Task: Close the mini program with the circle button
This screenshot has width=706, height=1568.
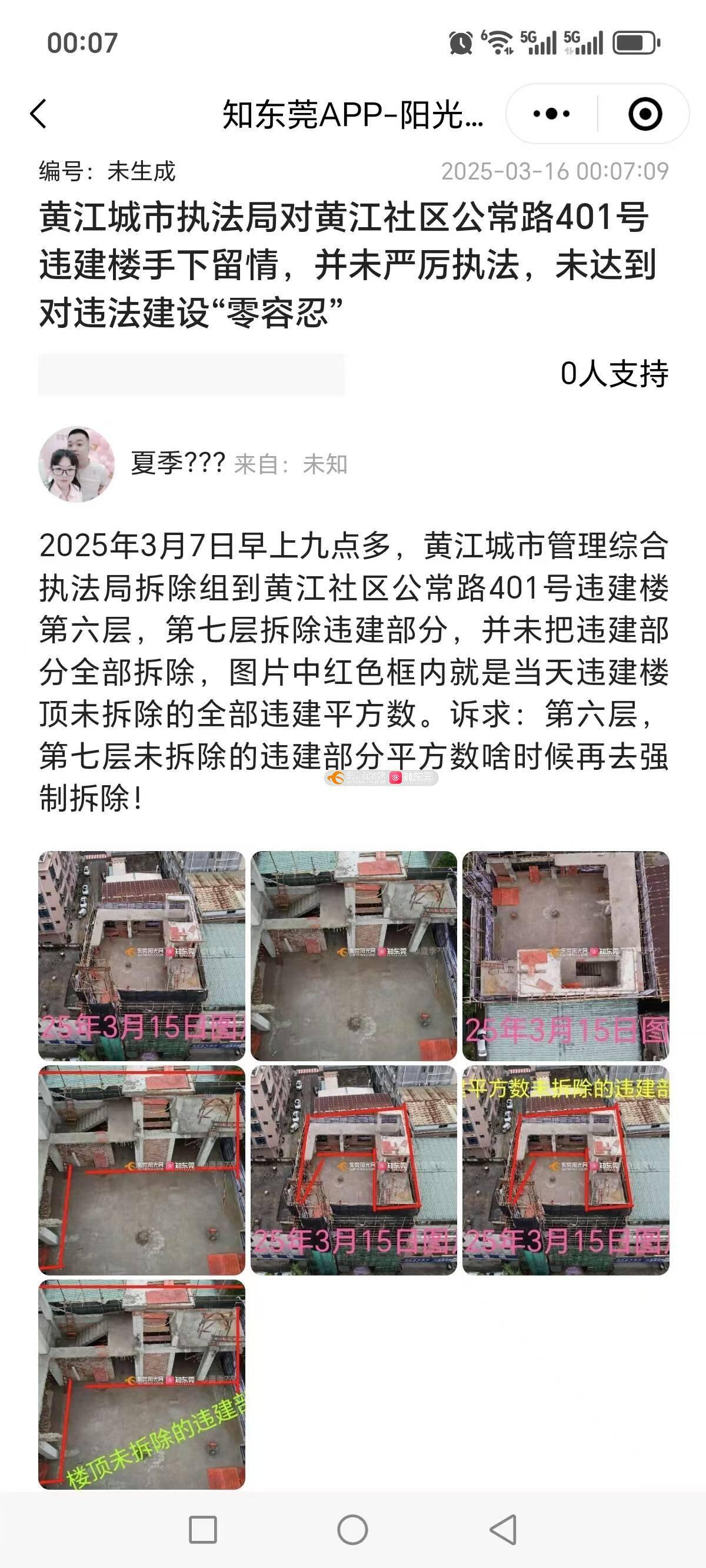Action: (x=645, y=114)
